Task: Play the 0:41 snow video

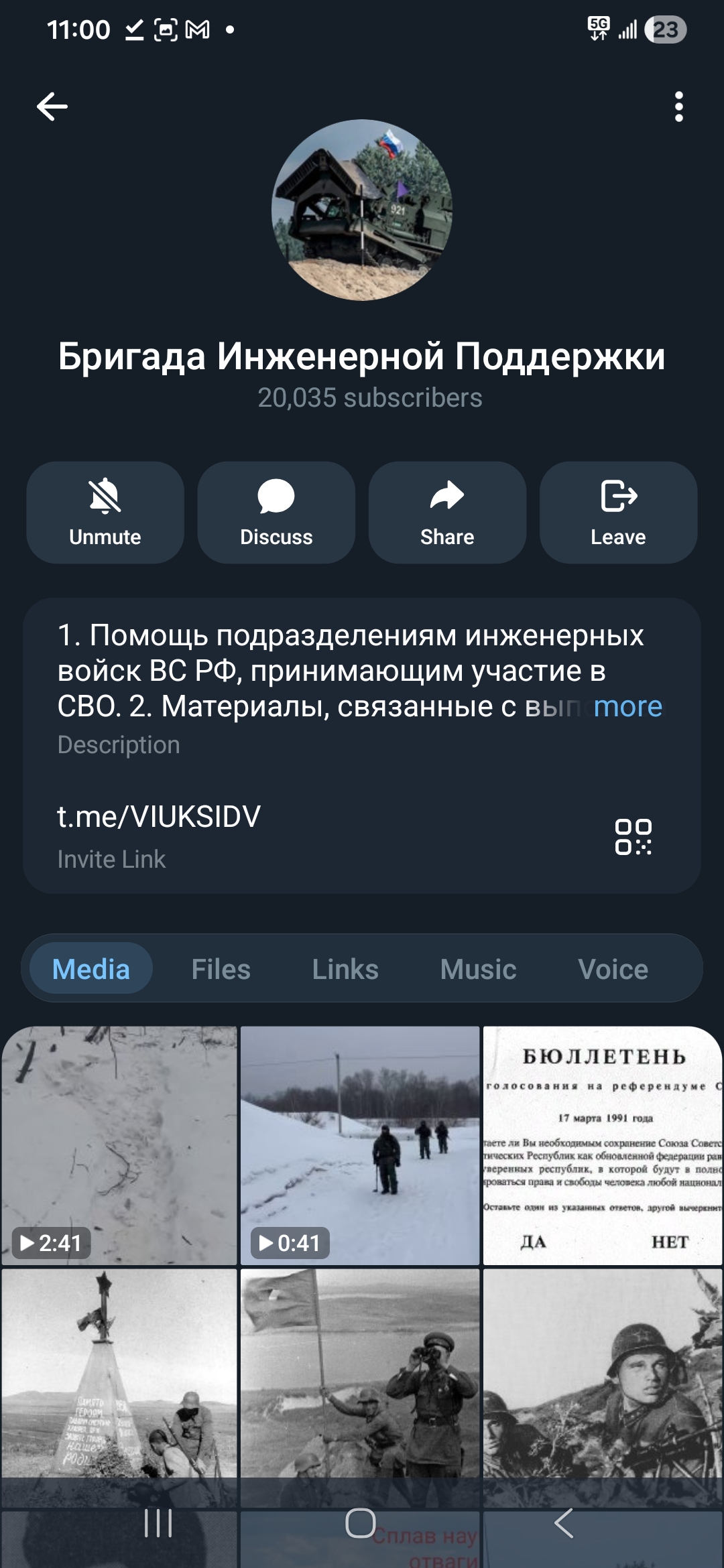Action: (360, 1145)
